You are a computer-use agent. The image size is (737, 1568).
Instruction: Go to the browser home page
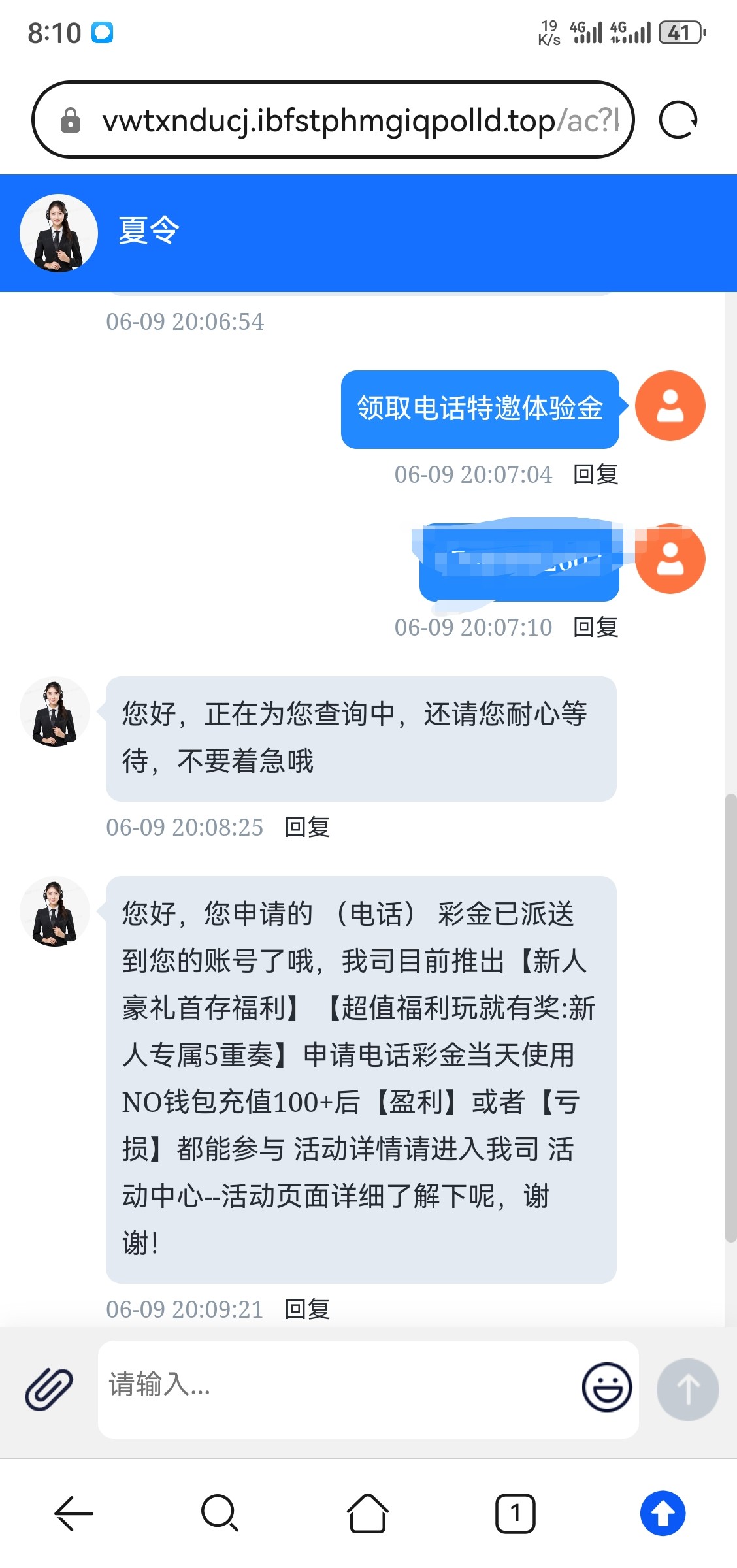point(368,1513)
